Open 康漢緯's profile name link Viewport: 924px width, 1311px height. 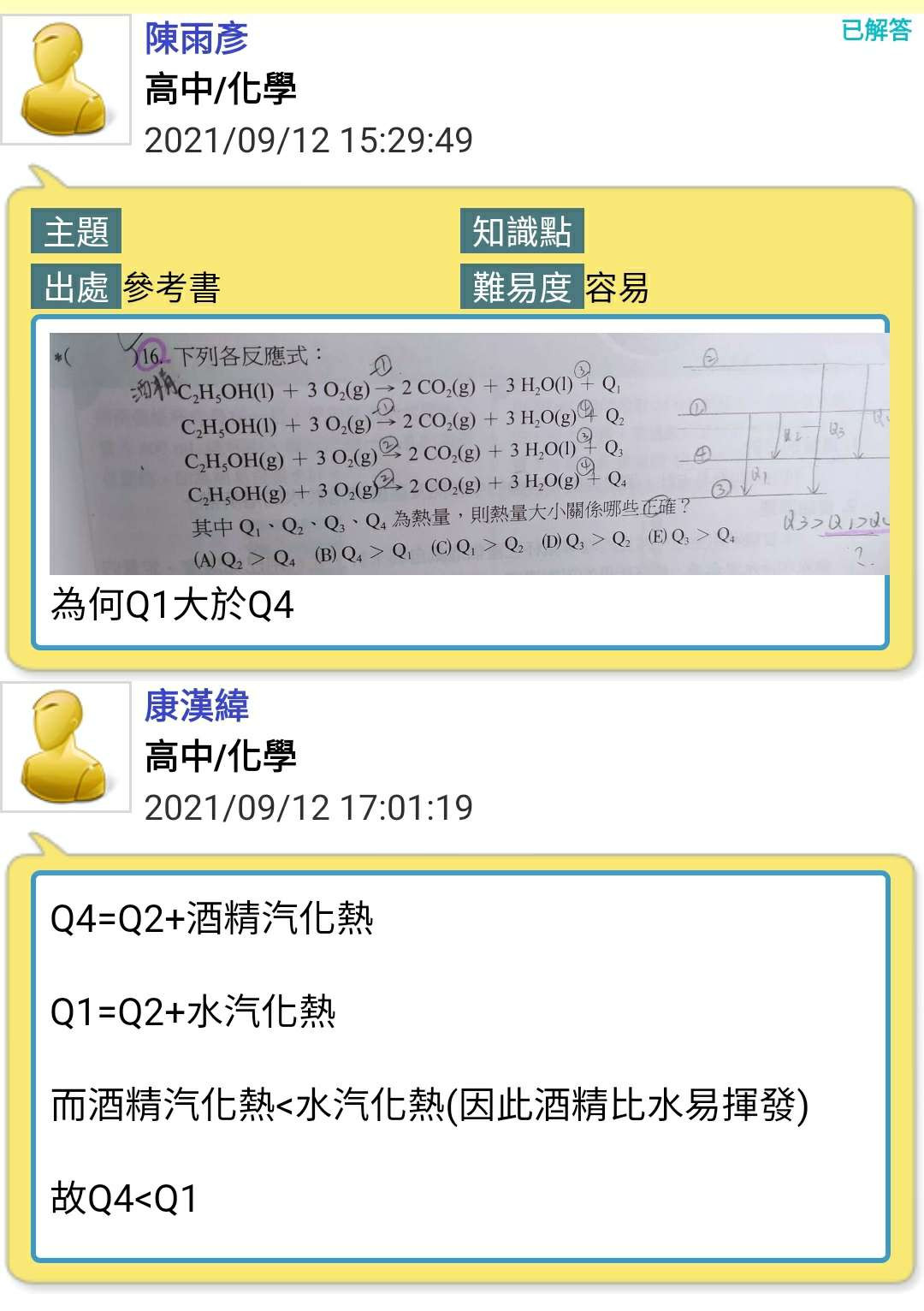point(196,706)
